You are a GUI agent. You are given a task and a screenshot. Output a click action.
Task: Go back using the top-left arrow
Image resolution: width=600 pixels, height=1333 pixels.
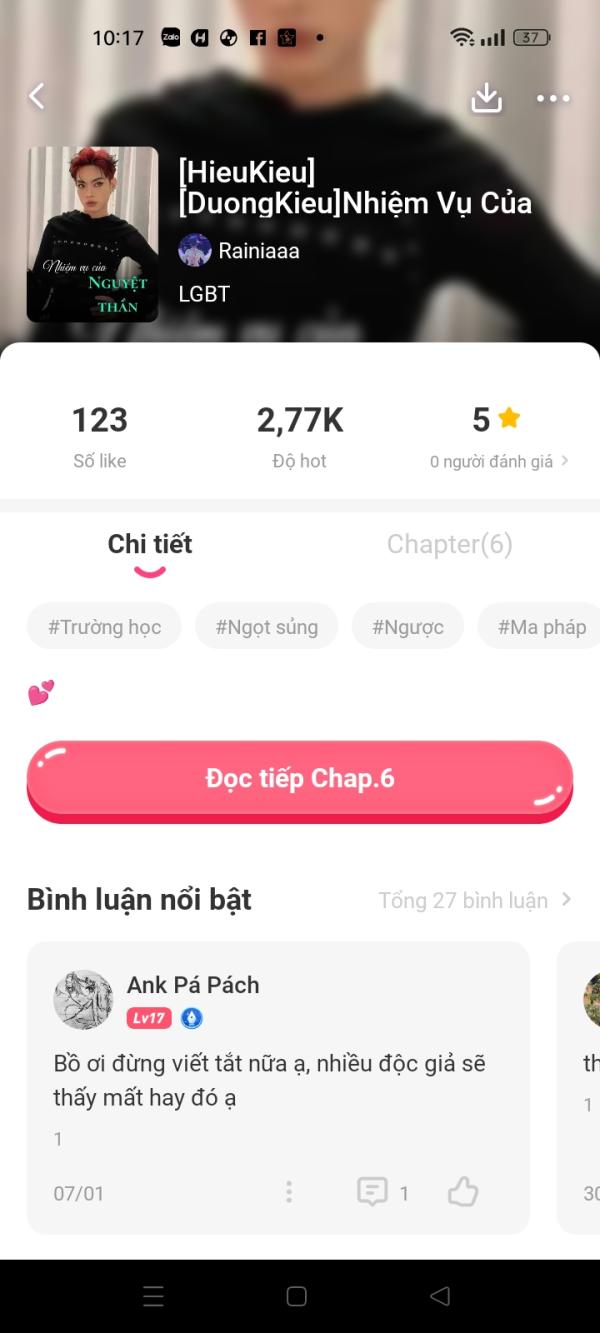coord(37,96)
